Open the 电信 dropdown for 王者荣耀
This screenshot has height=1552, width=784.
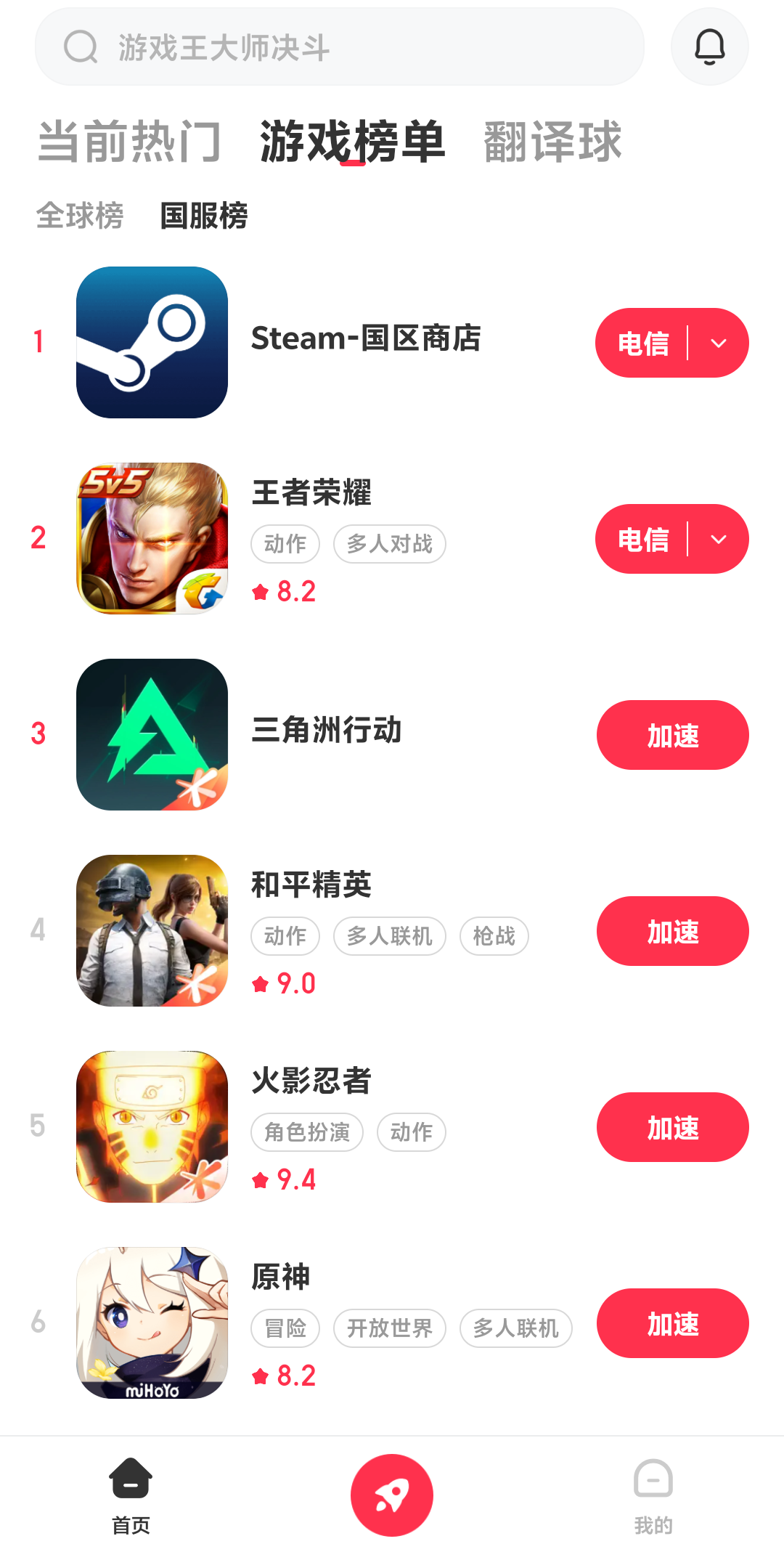coord(718,538)
